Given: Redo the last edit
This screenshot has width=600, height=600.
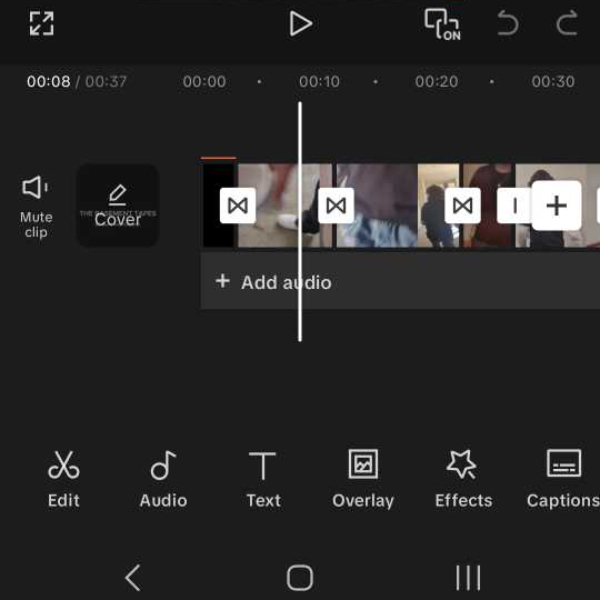Looking at the screenshot, I should [567, 24].
